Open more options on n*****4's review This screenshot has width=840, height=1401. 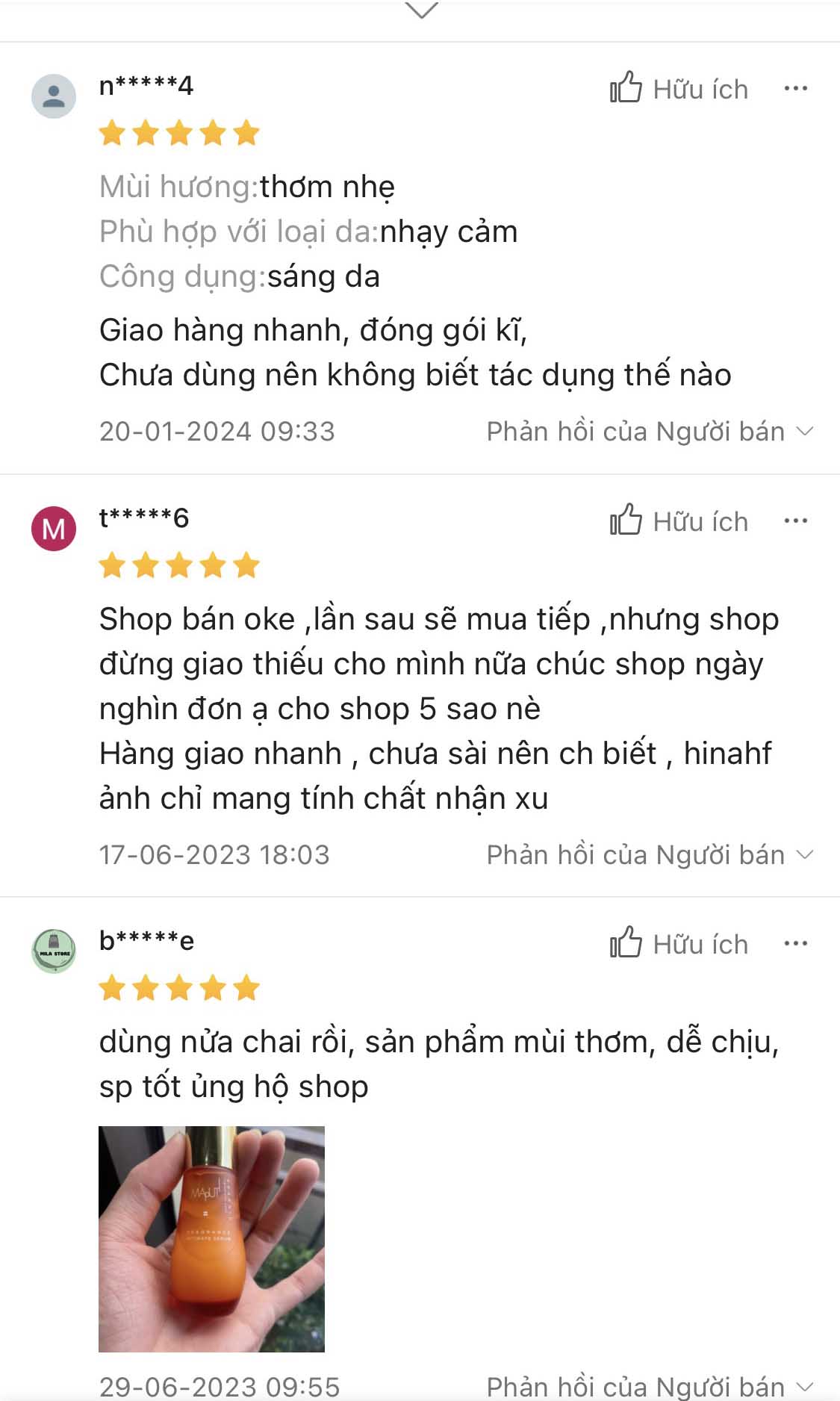tap(796, 88)
